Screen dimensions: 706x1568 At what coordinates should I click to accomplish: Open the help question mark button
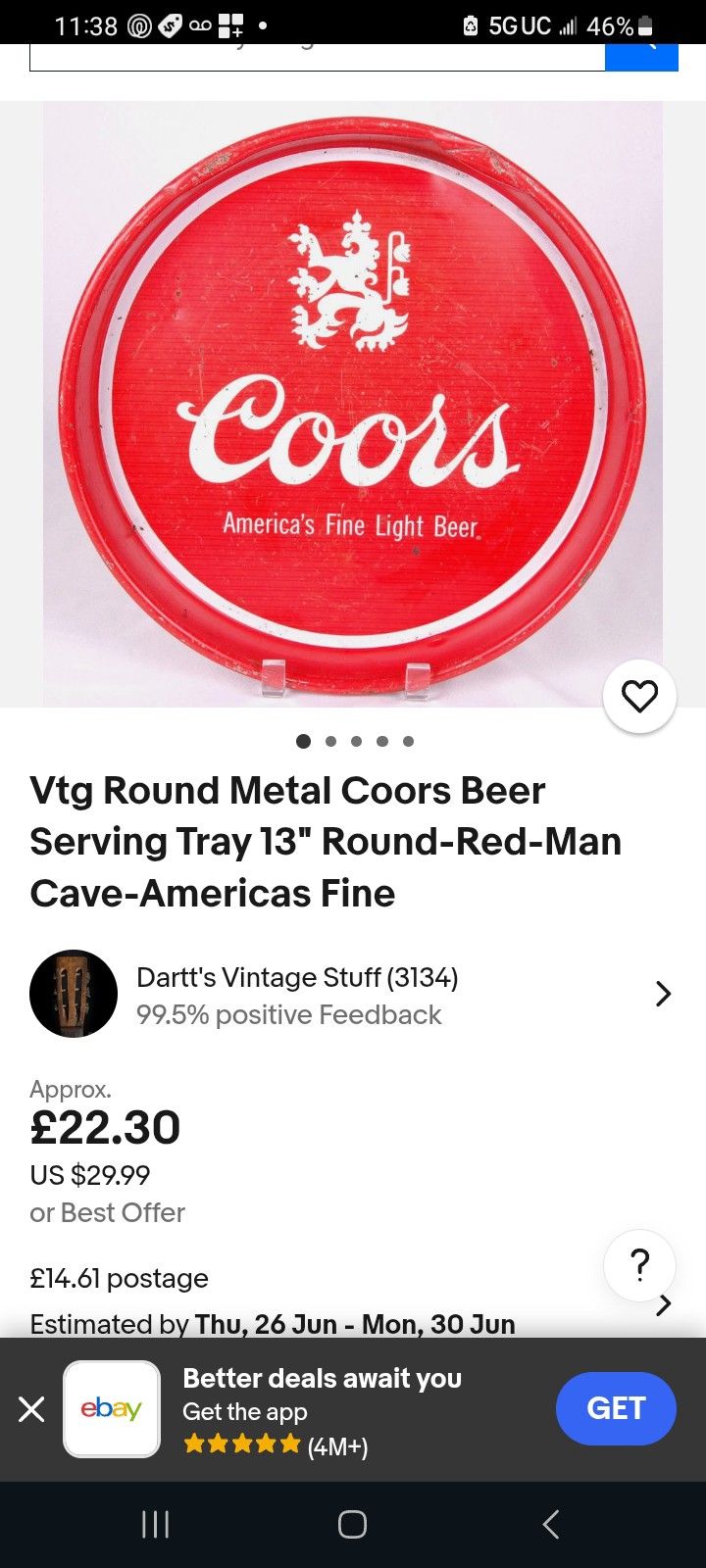639,1265
